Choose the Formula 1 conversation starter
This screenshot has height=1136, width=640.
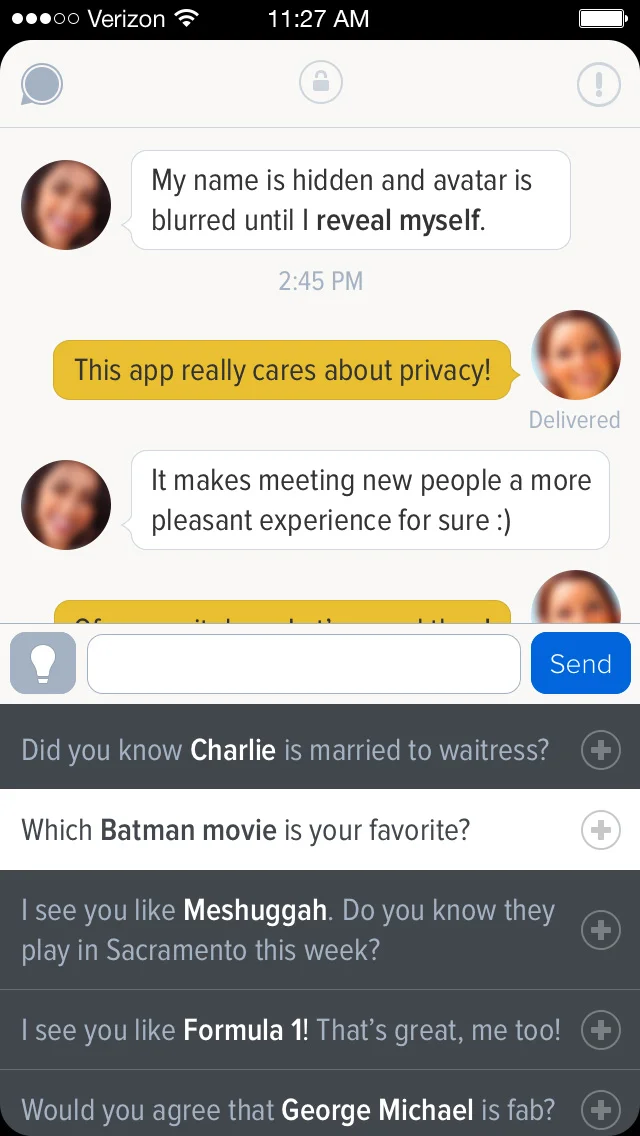click(x=290, y=1030)
